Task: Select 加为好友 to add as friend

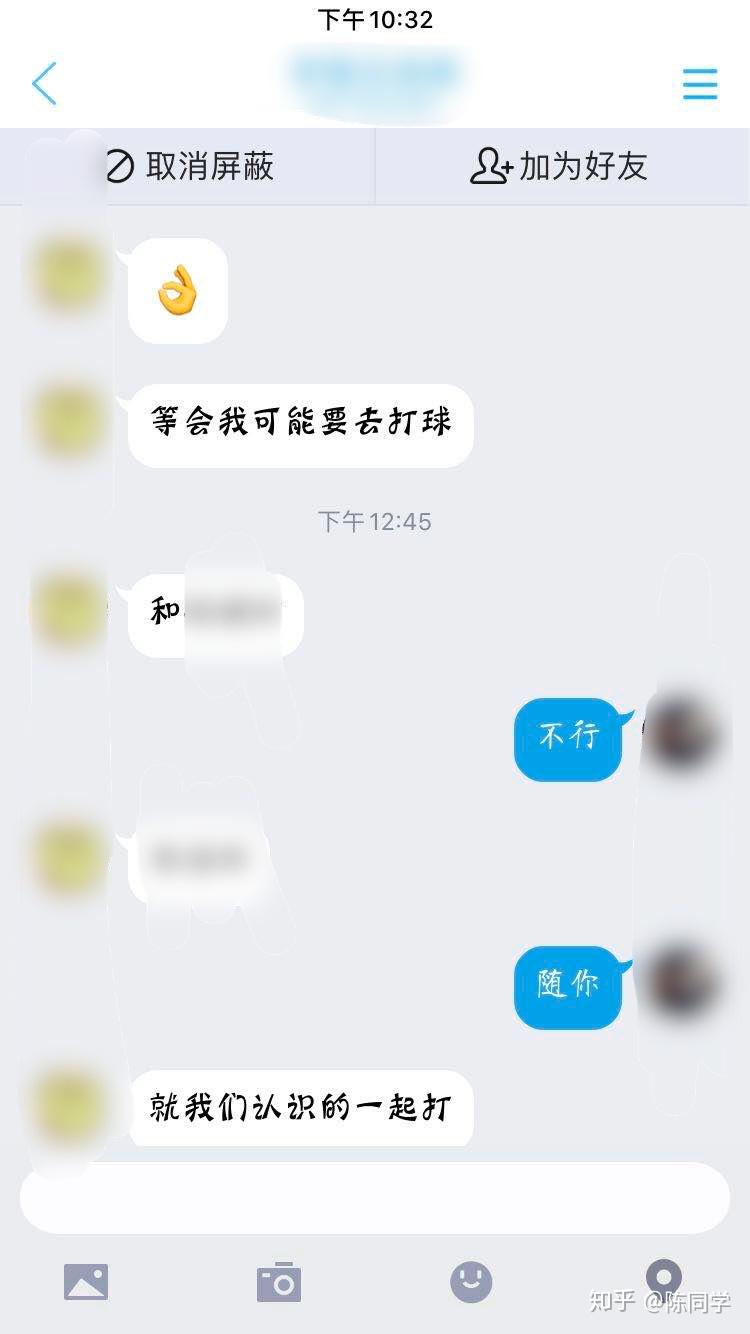Action: tap(560, 167)
